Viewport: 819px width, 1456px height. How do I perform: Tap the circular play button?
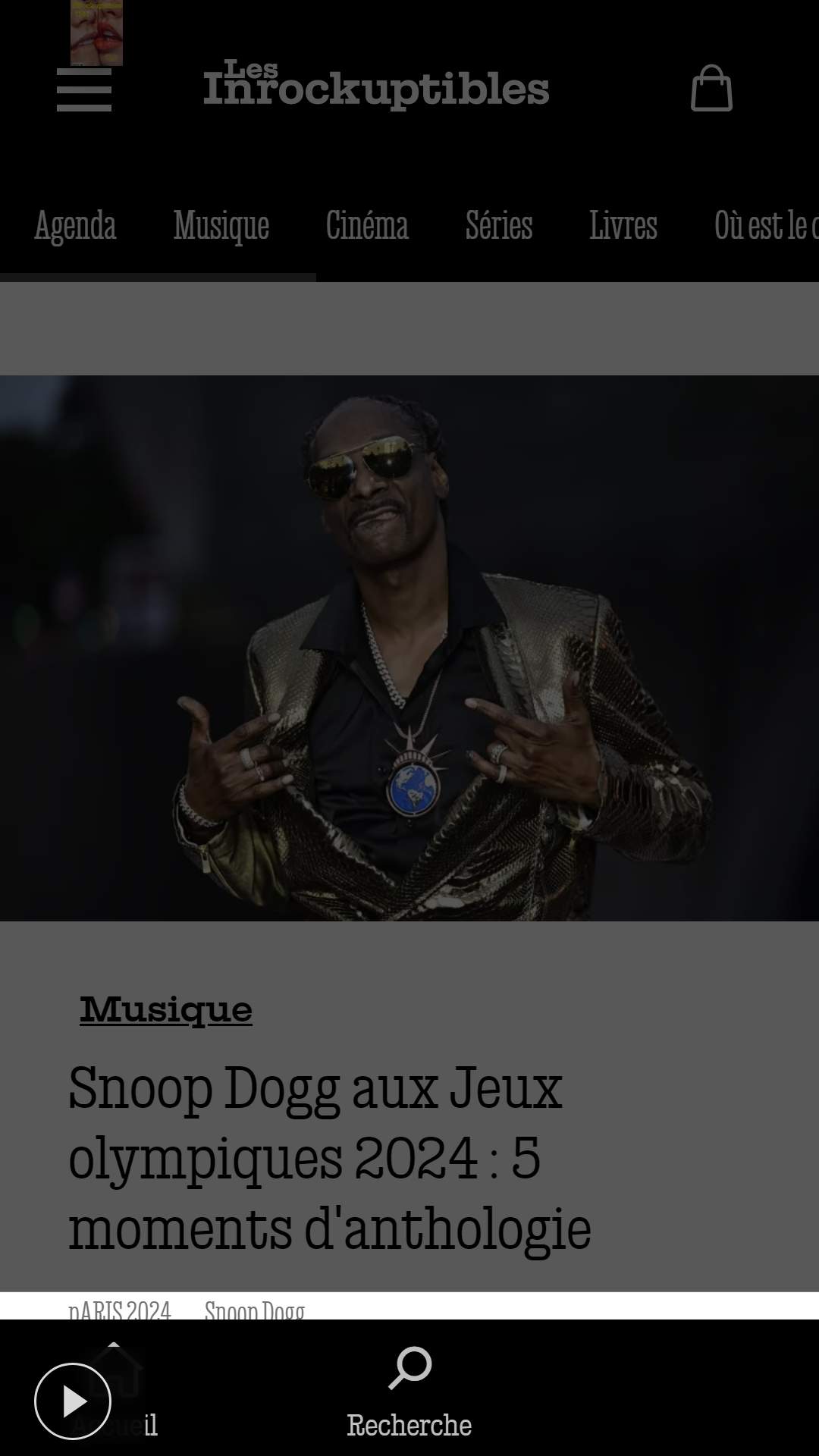pos(73,1401)
